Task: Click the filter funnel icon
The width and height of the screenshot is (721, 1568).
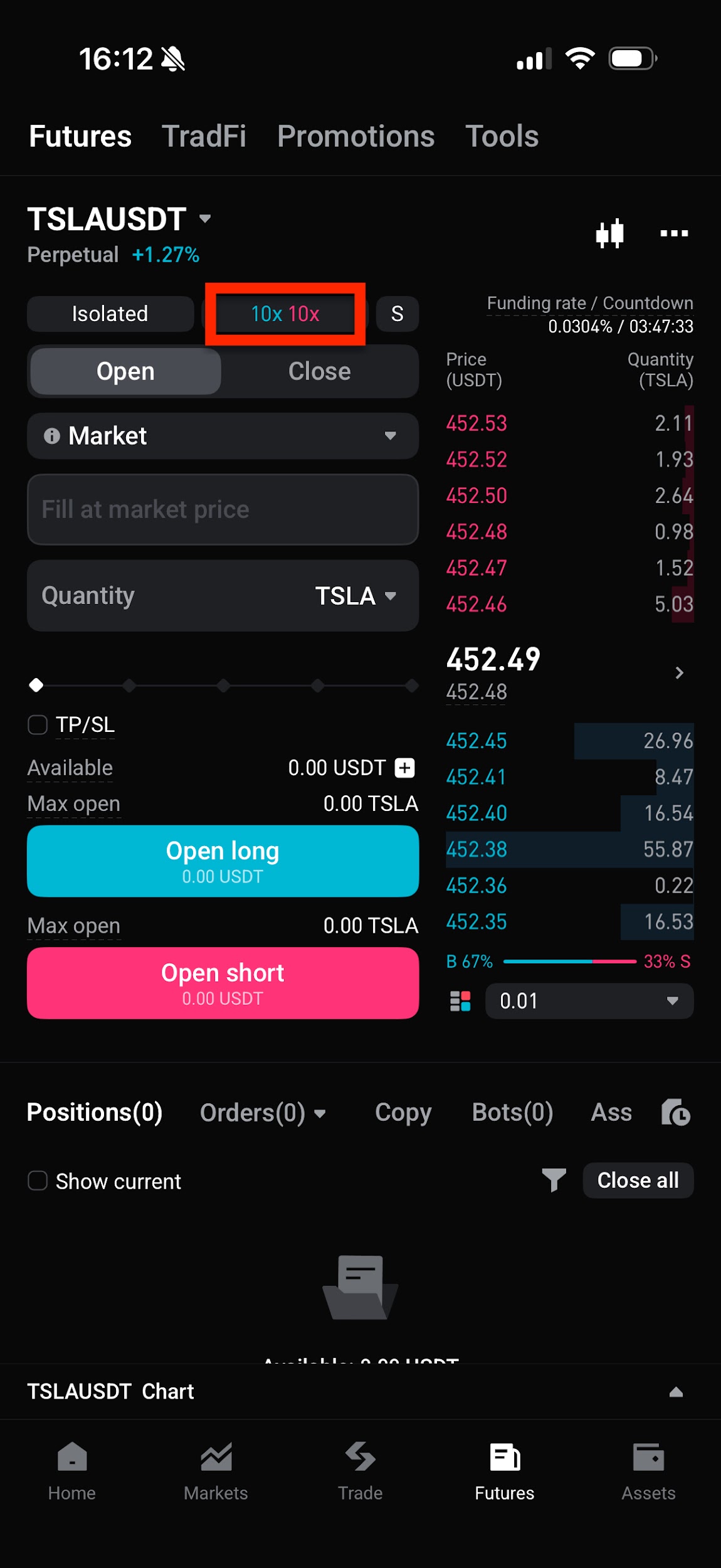Action: [554, 1180]
